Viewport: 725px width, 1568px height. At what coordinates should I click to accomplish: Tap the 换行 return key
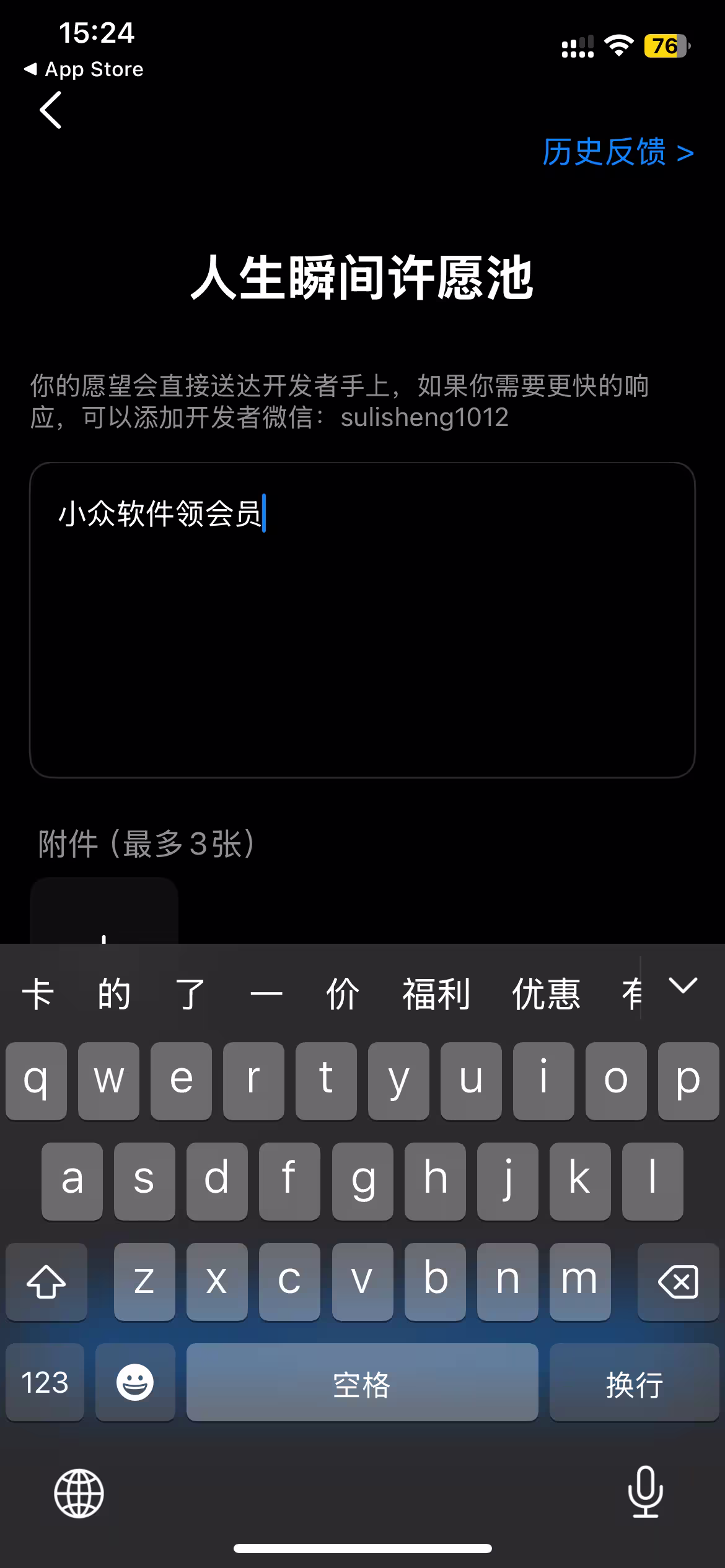pos(634,1383)
